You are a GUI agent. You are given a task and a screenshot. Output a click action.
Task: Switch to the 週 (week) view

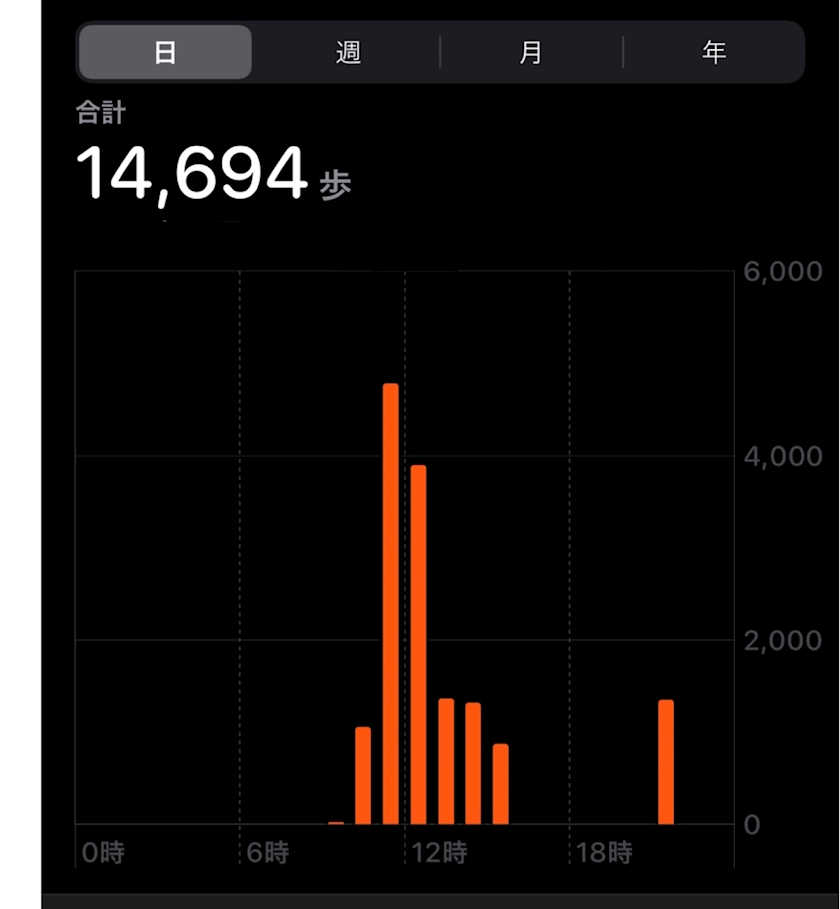click(x=348, y=52)
